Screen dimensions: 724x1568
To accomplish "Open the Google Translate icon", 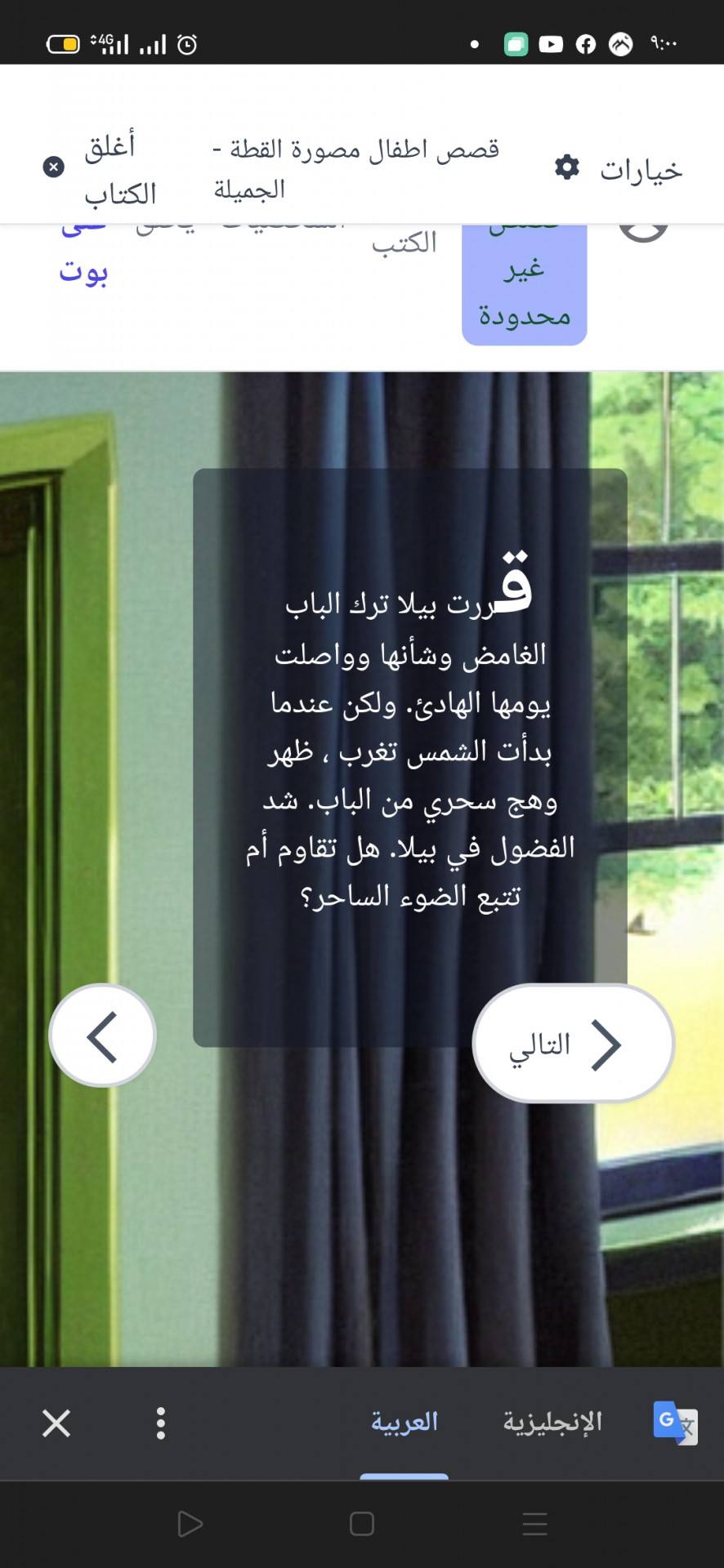I will [x=675, y=1423].
